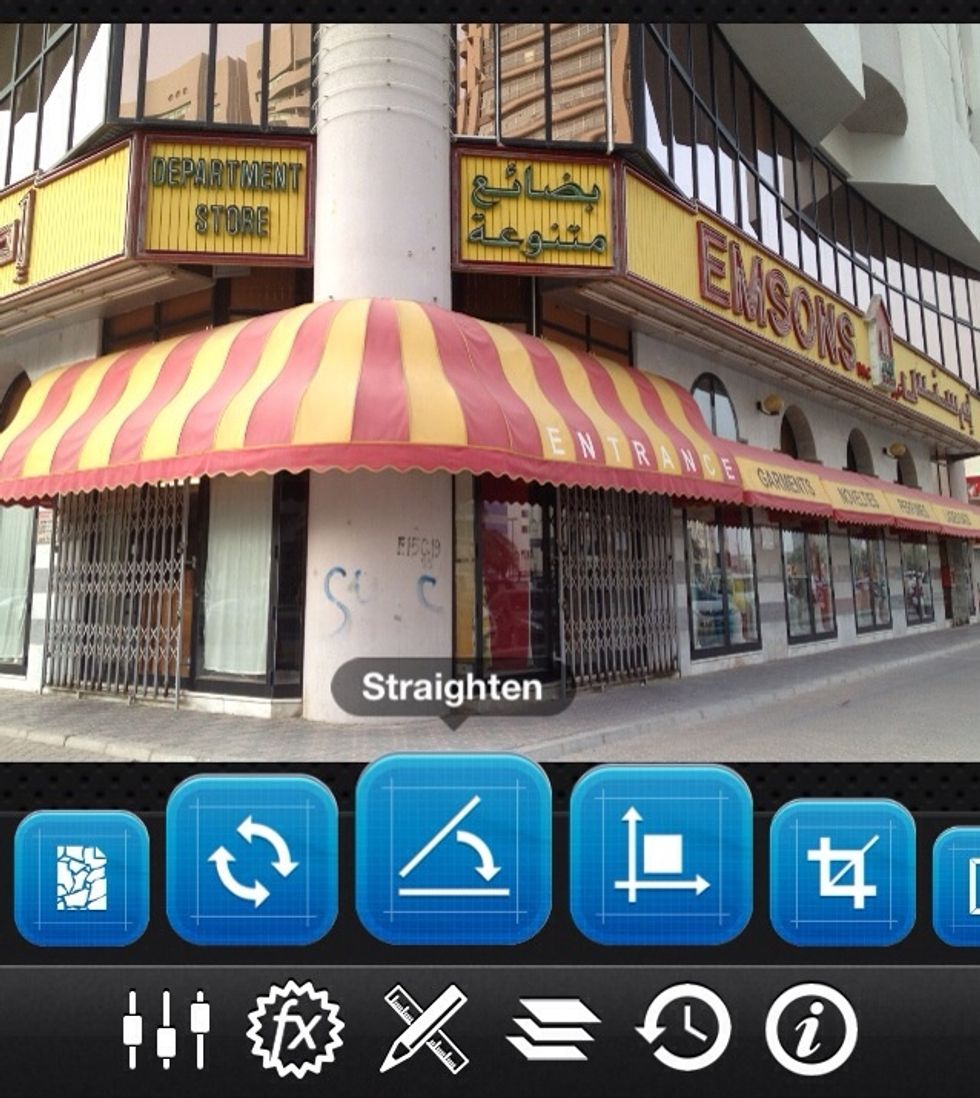Switch to the fx effects tab

(295, 1029)
